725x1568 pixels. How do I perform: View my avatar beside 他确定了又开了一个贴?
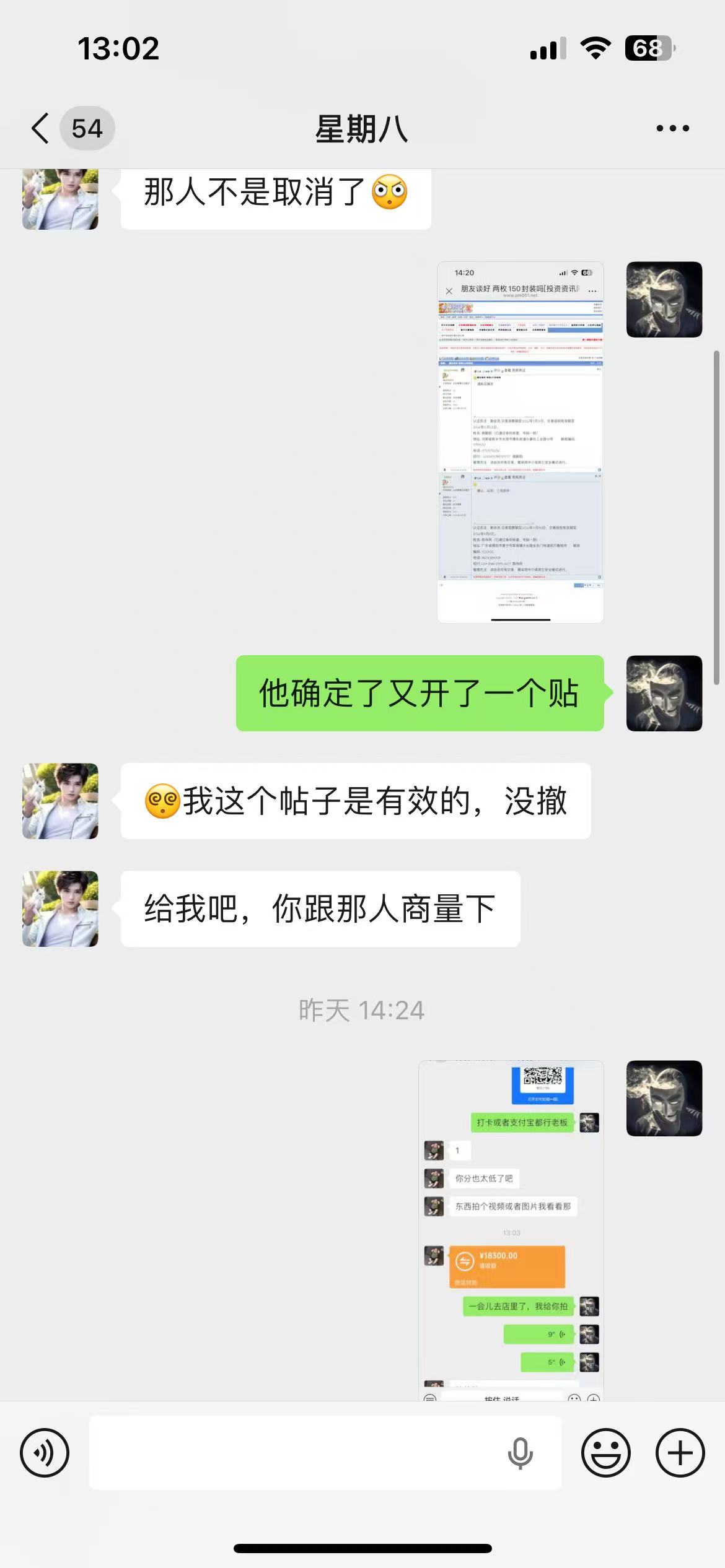(x=664, y=694)
